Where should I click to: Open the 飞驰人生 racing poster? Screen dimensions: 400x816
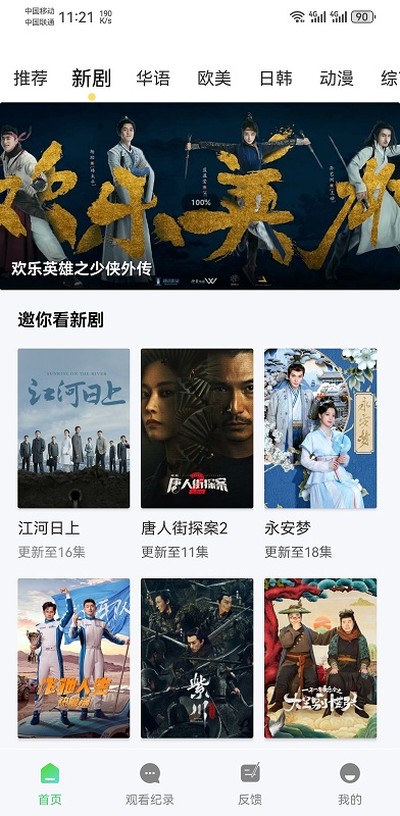click(74, 658)
